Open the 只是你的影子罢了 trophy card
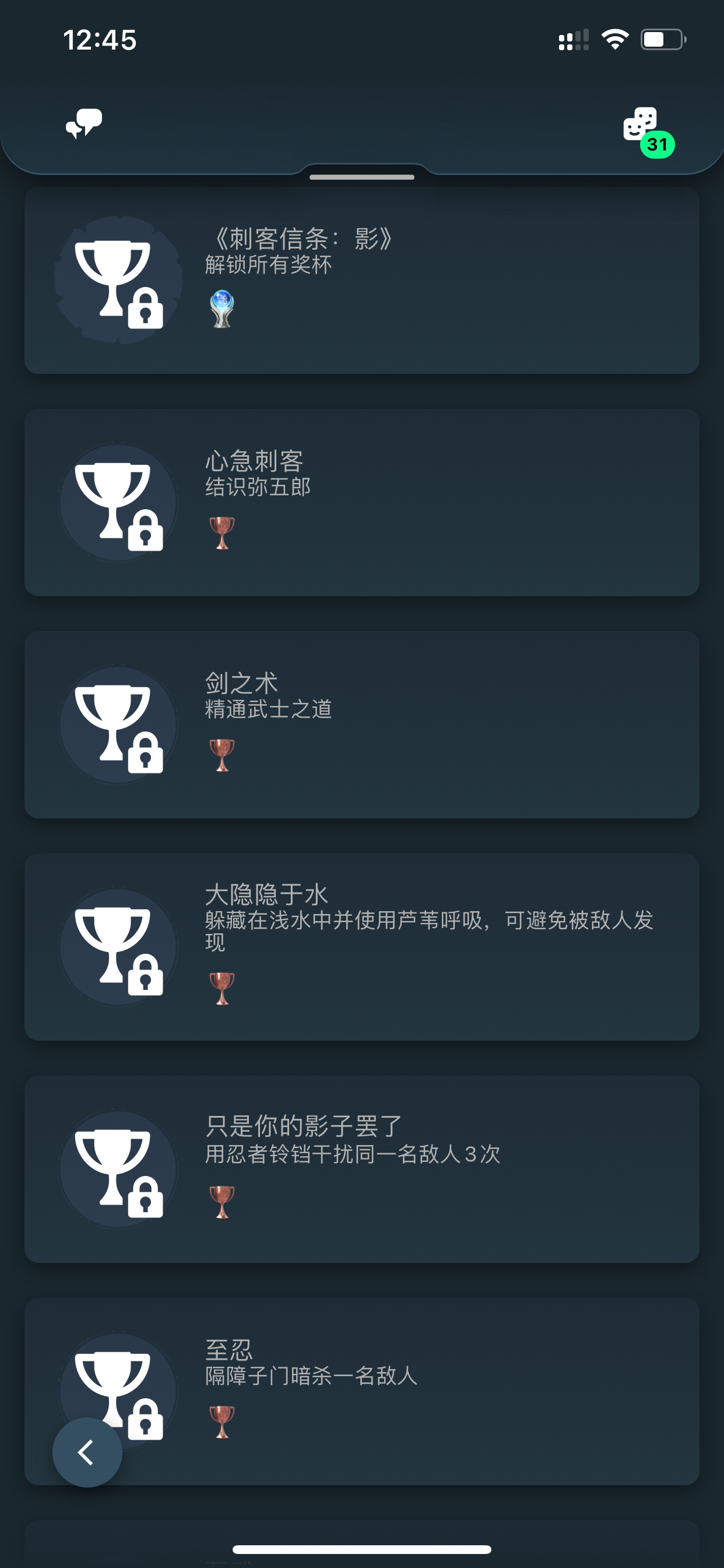 click(x=361, y=1168)
